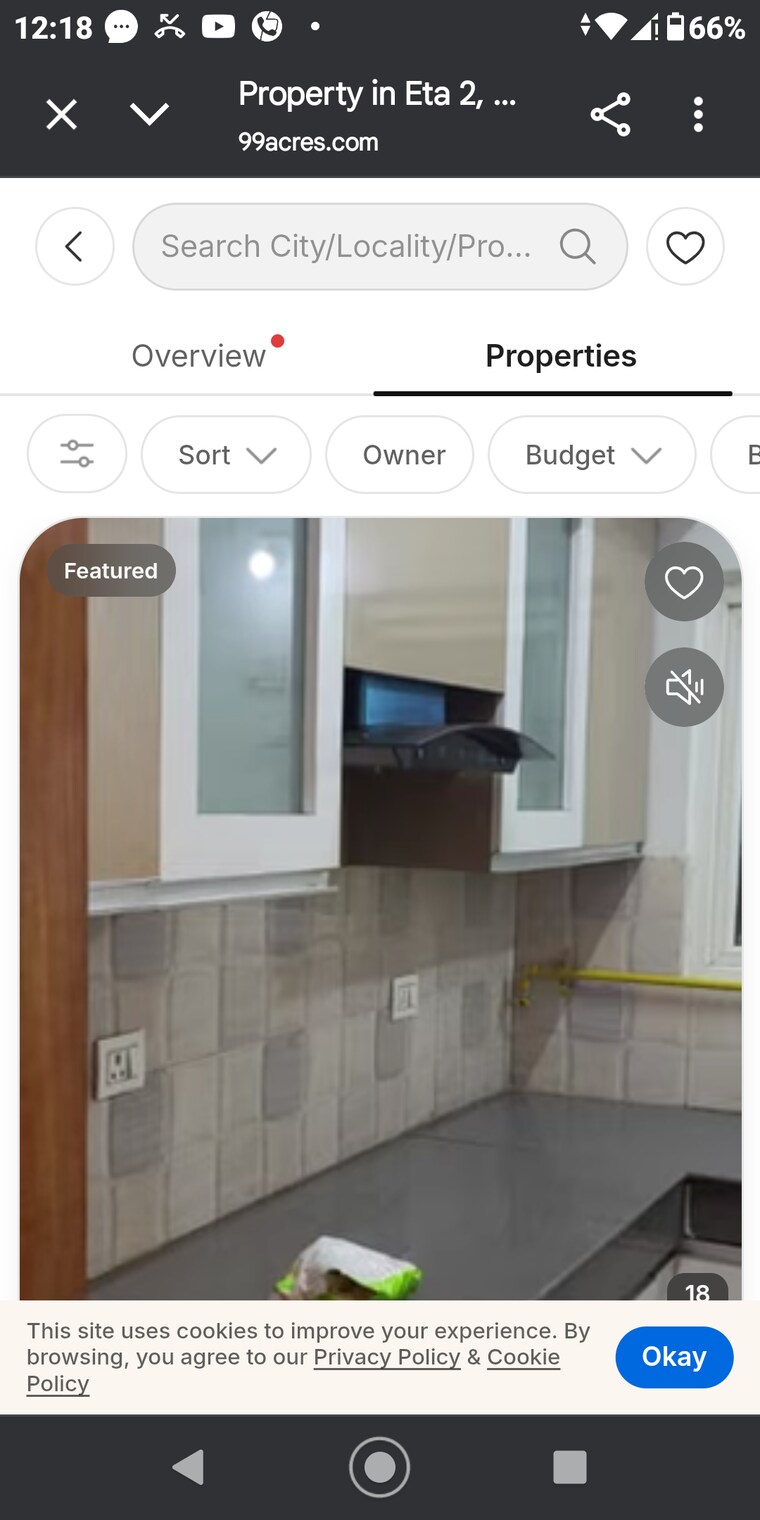The image size is (760, 1520).
Task: Collapse the page using the down chevron
Action: [150, 114]
